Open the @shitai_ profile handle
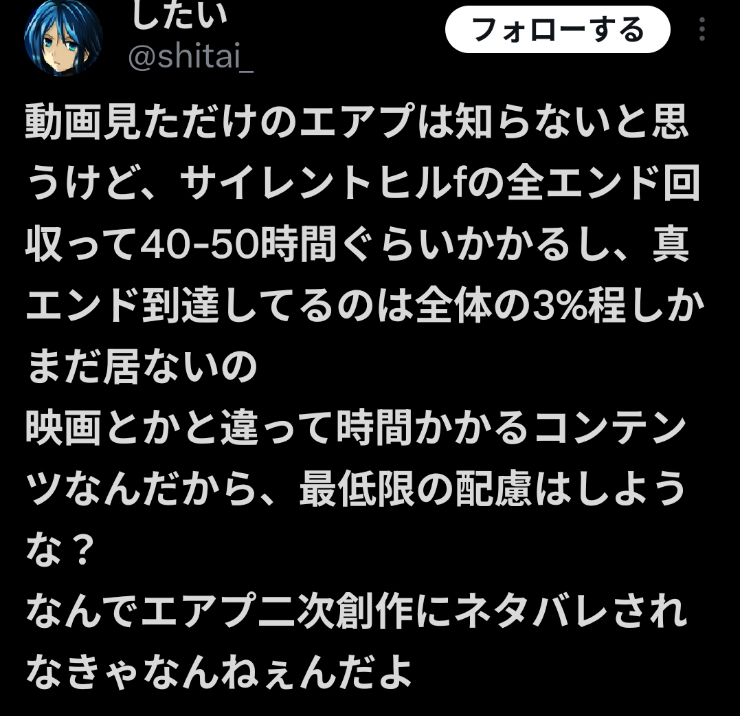 tap(192, 58)
